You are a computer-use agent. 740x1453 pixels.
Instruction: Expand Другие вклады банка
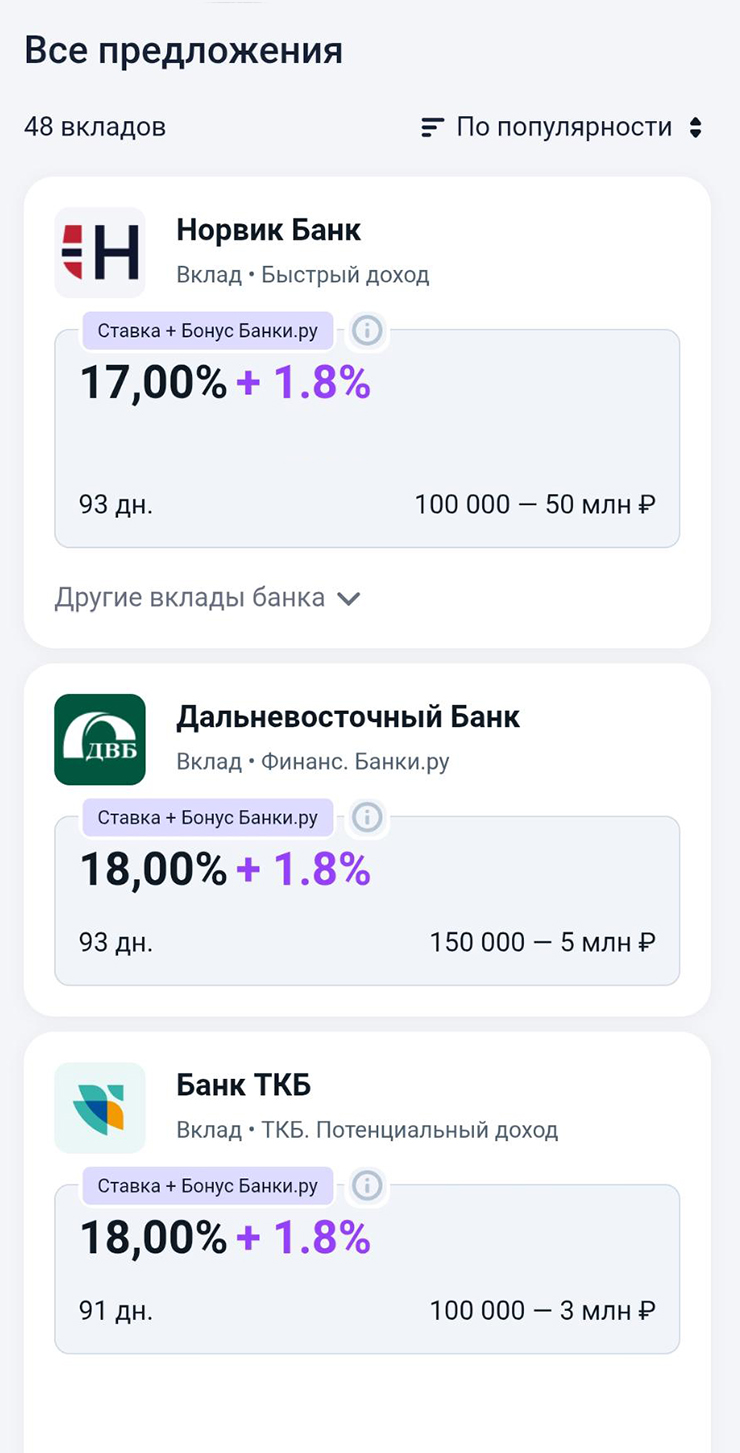207,598
